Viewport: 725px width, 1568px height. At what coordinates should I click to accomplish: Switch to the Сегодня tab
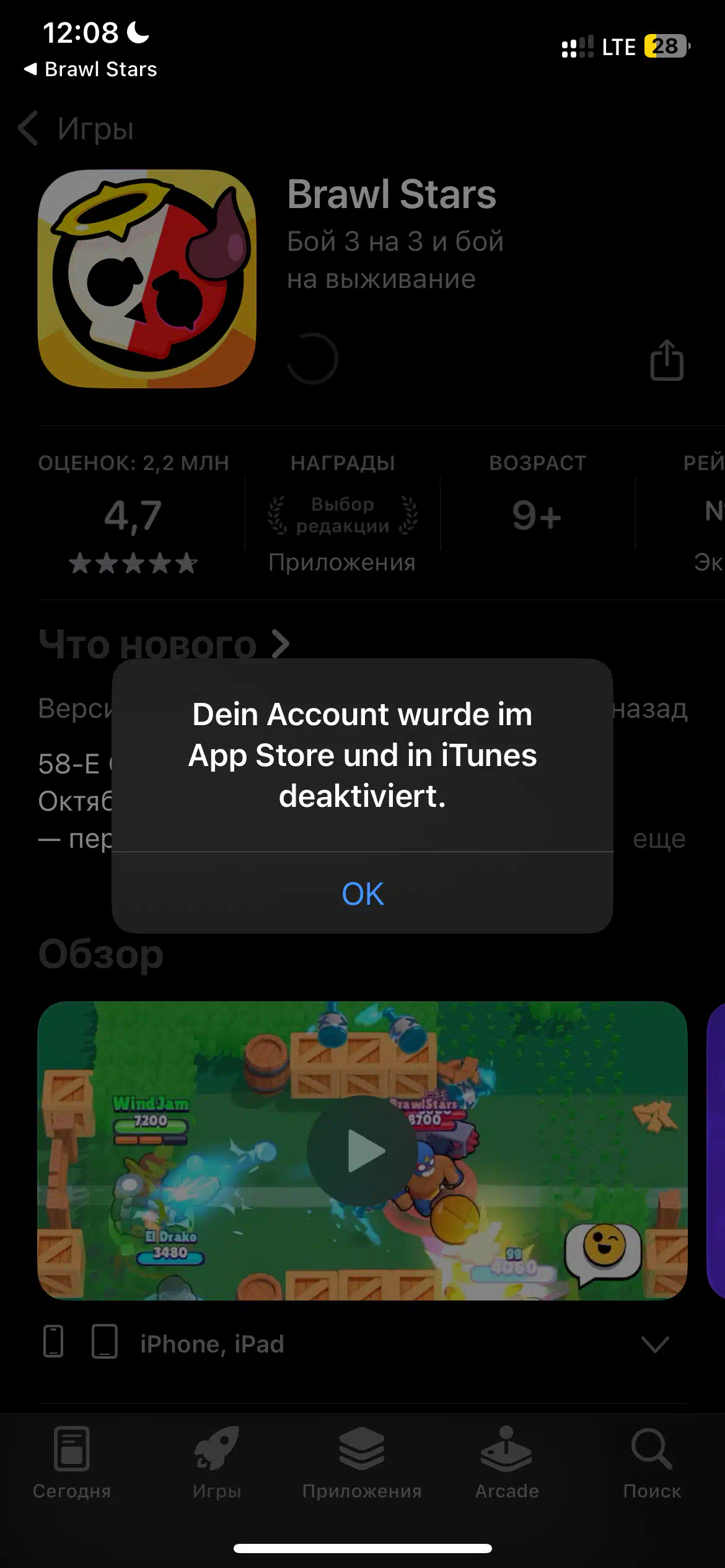72,1463
